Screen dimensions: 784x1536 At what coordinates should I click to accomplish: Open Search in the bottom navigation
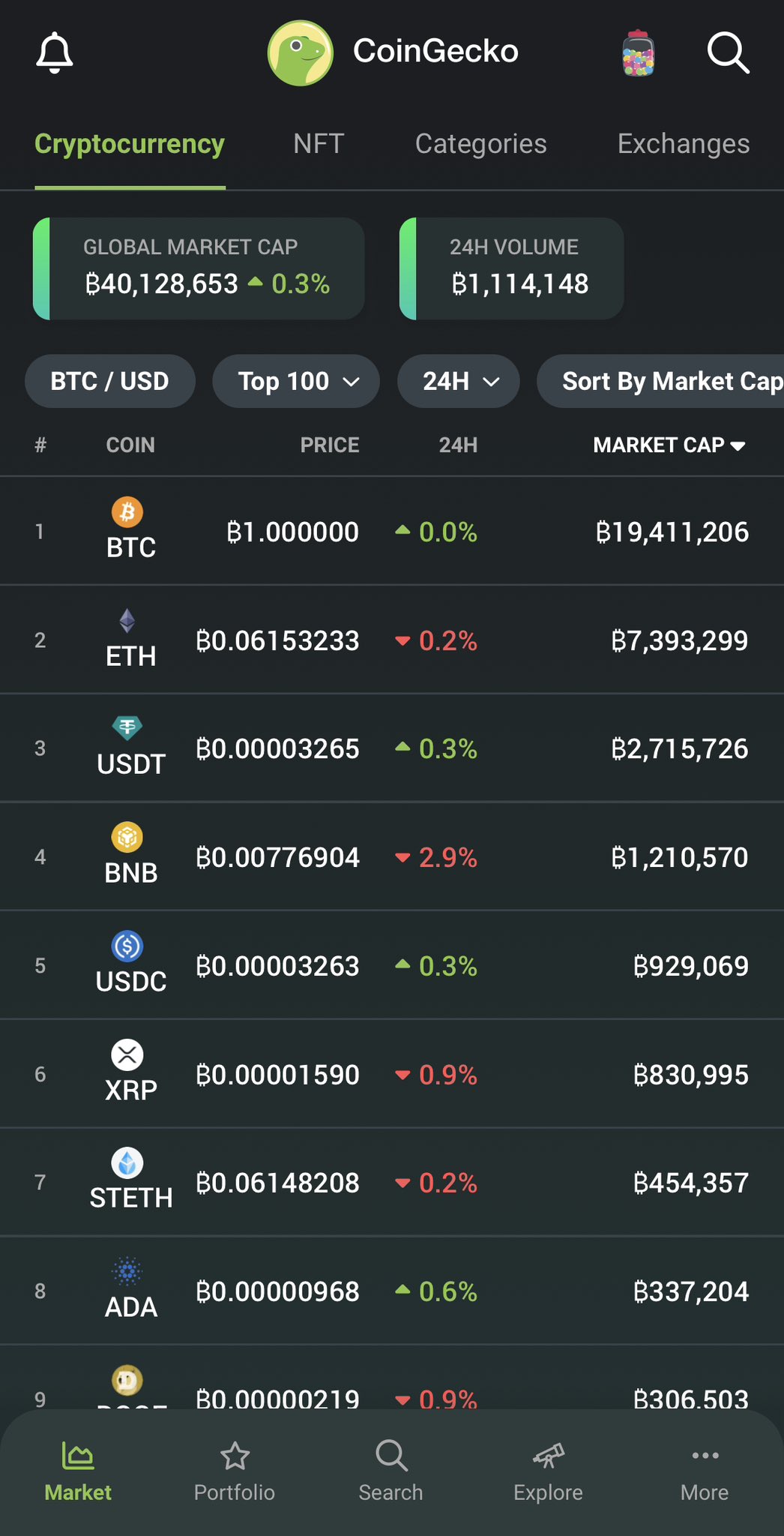[391, 1471]
